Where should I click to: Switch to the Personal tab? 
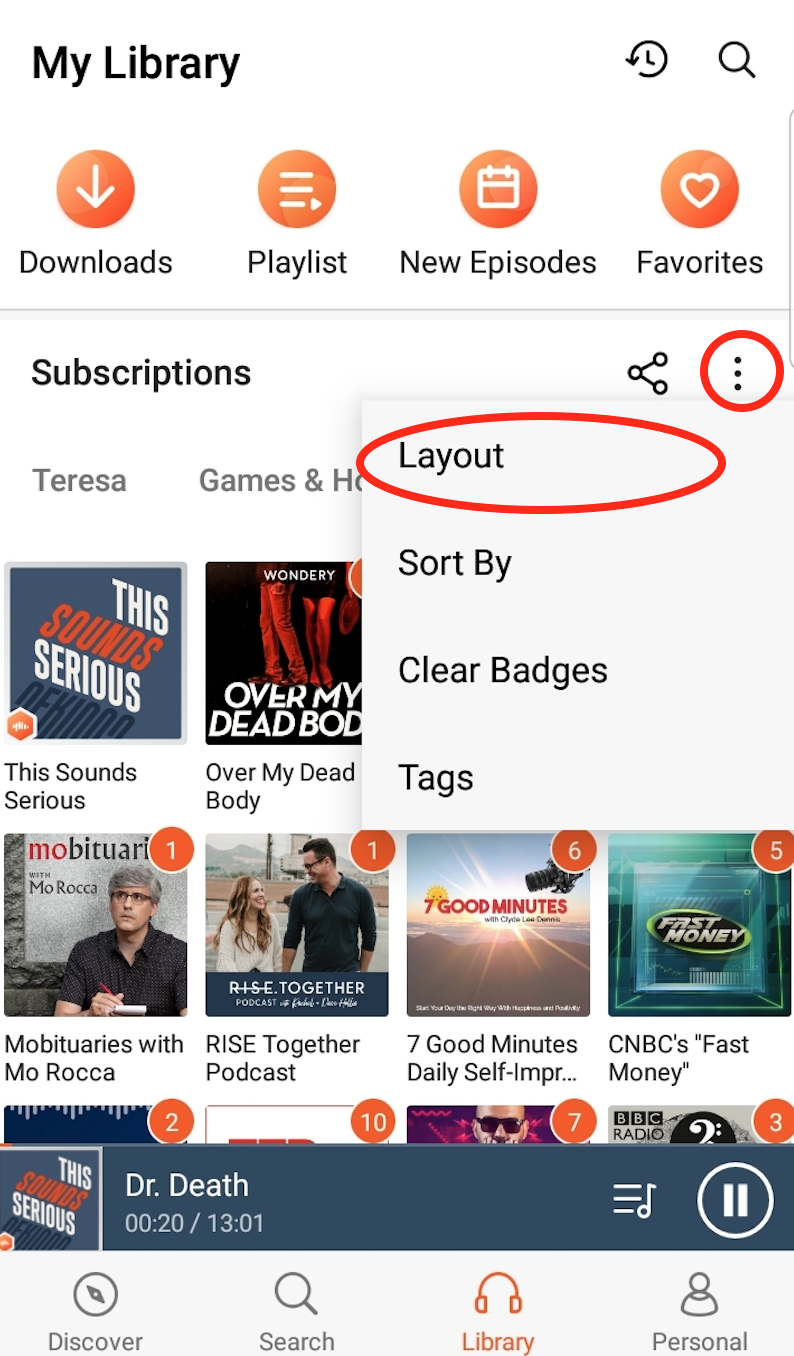(x=699, y=1311)
